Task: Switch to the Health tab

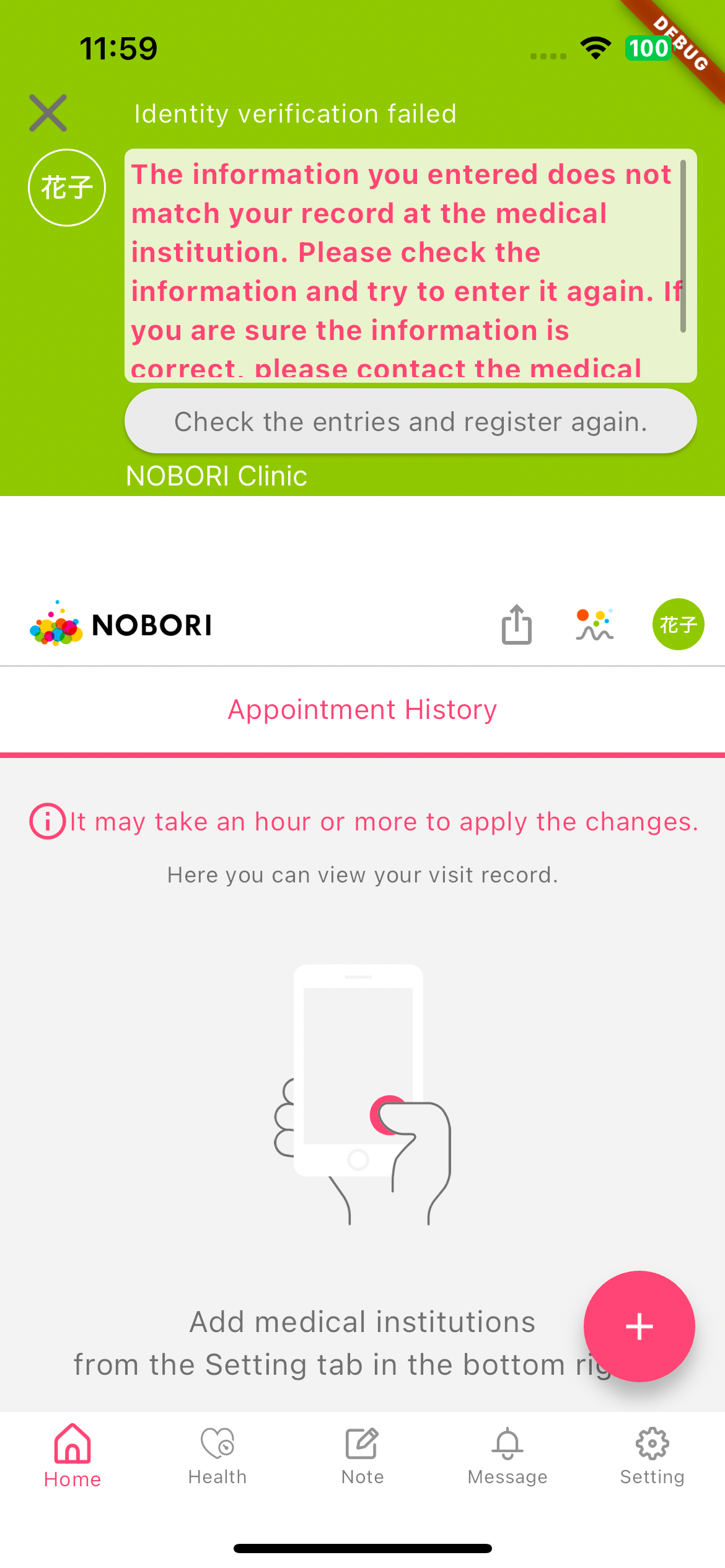Action: click(217, 1457)
